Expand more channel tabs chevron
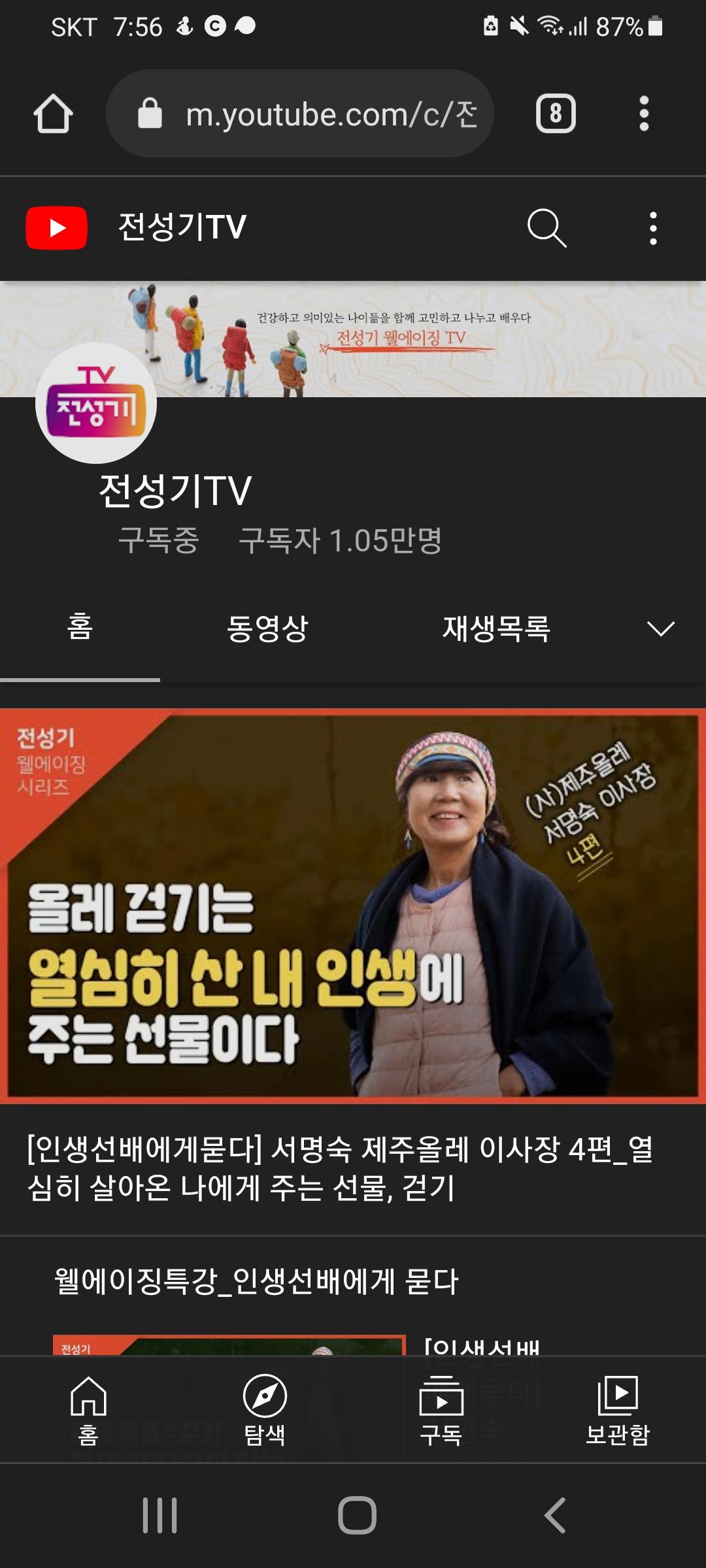 (x=660, y=629)
